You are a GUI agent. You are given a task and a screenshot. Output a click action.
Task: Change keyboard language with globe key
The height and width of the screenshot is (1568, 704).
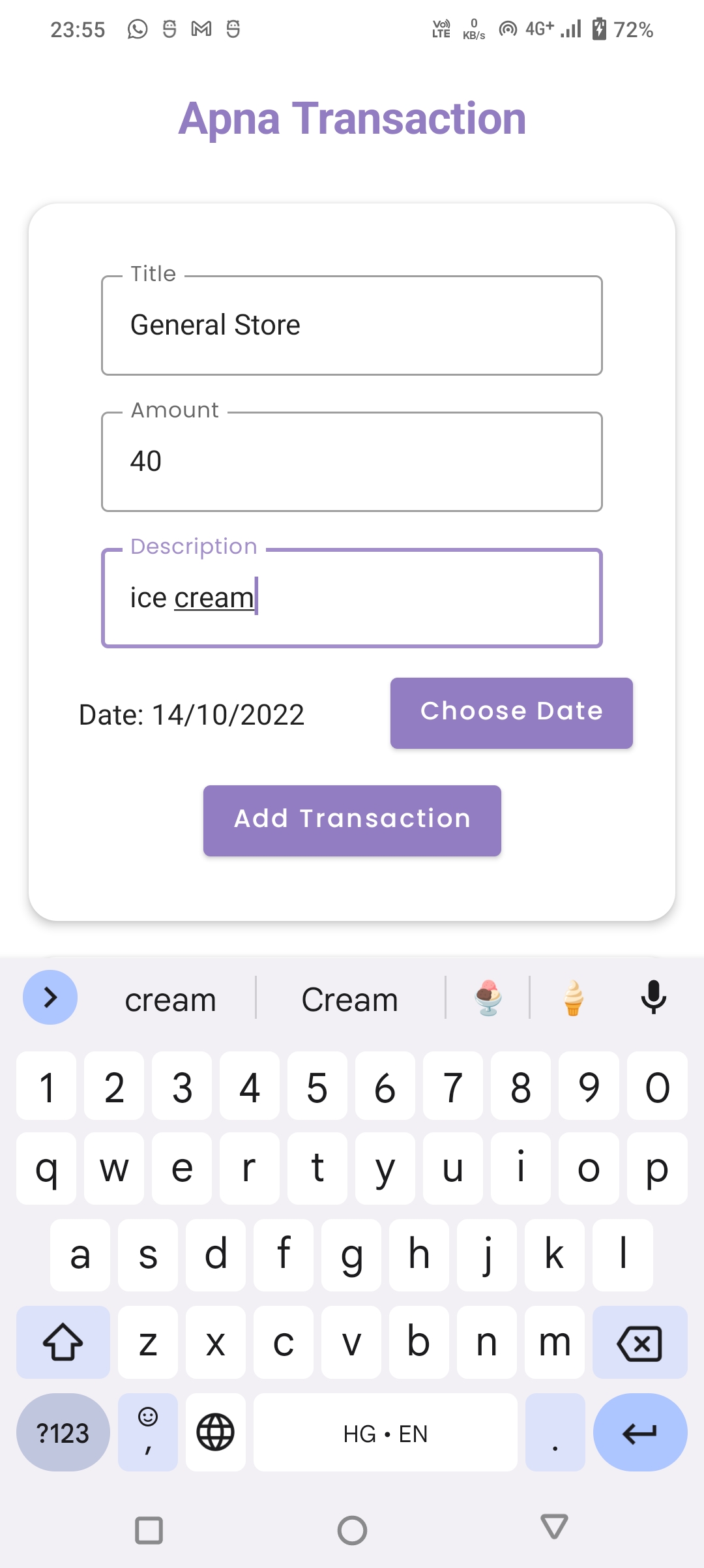[215, 1433]
